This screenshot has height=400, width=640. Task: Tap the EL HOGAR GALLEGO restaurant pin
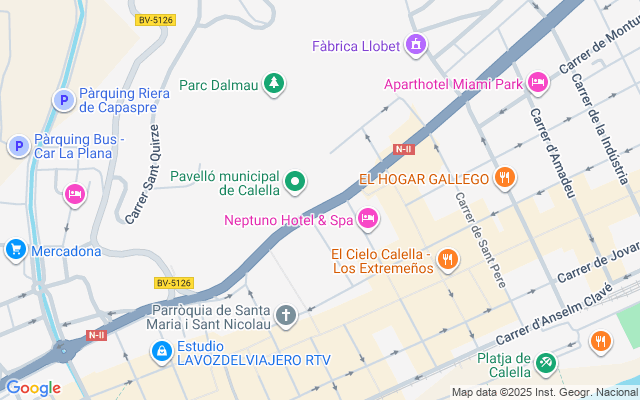[x=505, y=179]
